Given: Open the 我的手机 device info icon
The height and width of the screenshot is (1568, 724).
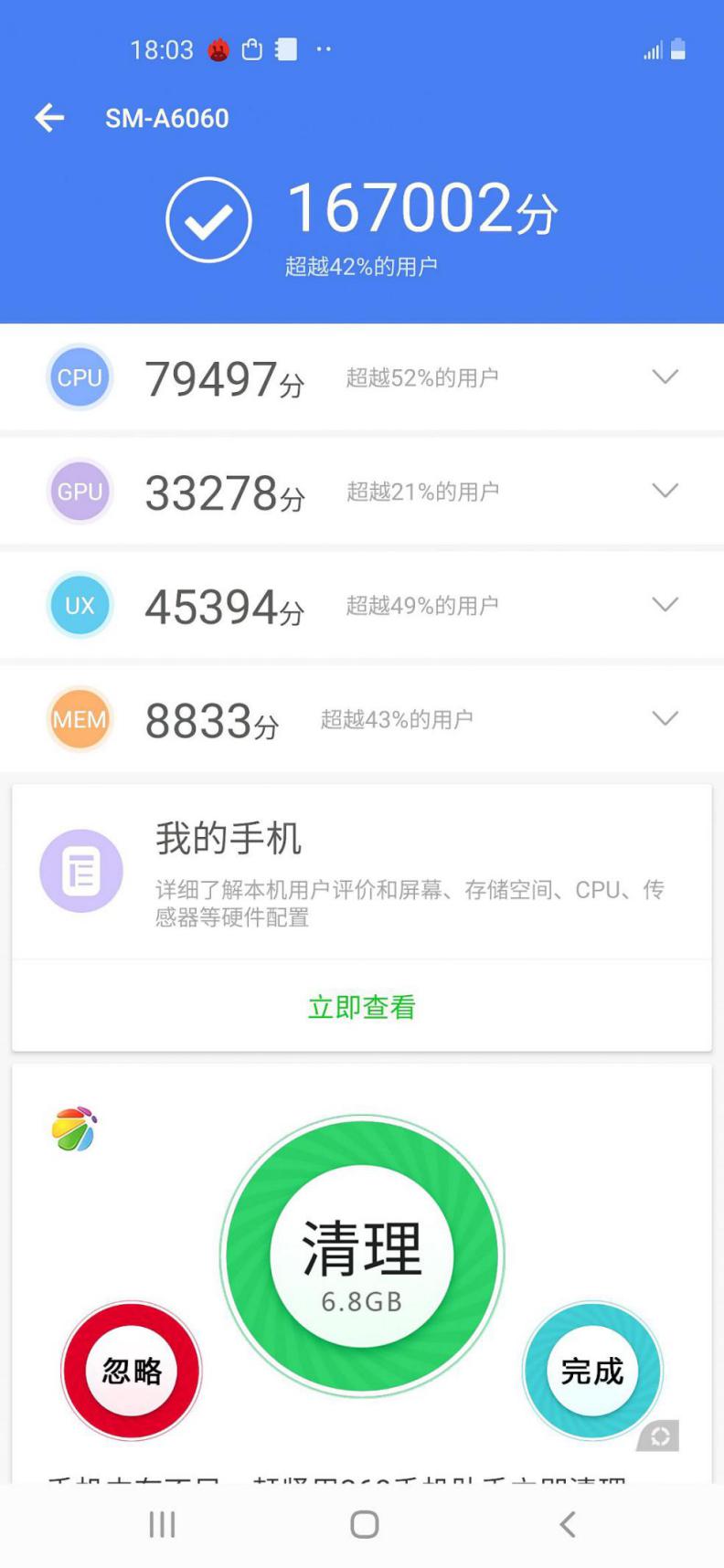Looking at the screenshot, I should (81, 871).
